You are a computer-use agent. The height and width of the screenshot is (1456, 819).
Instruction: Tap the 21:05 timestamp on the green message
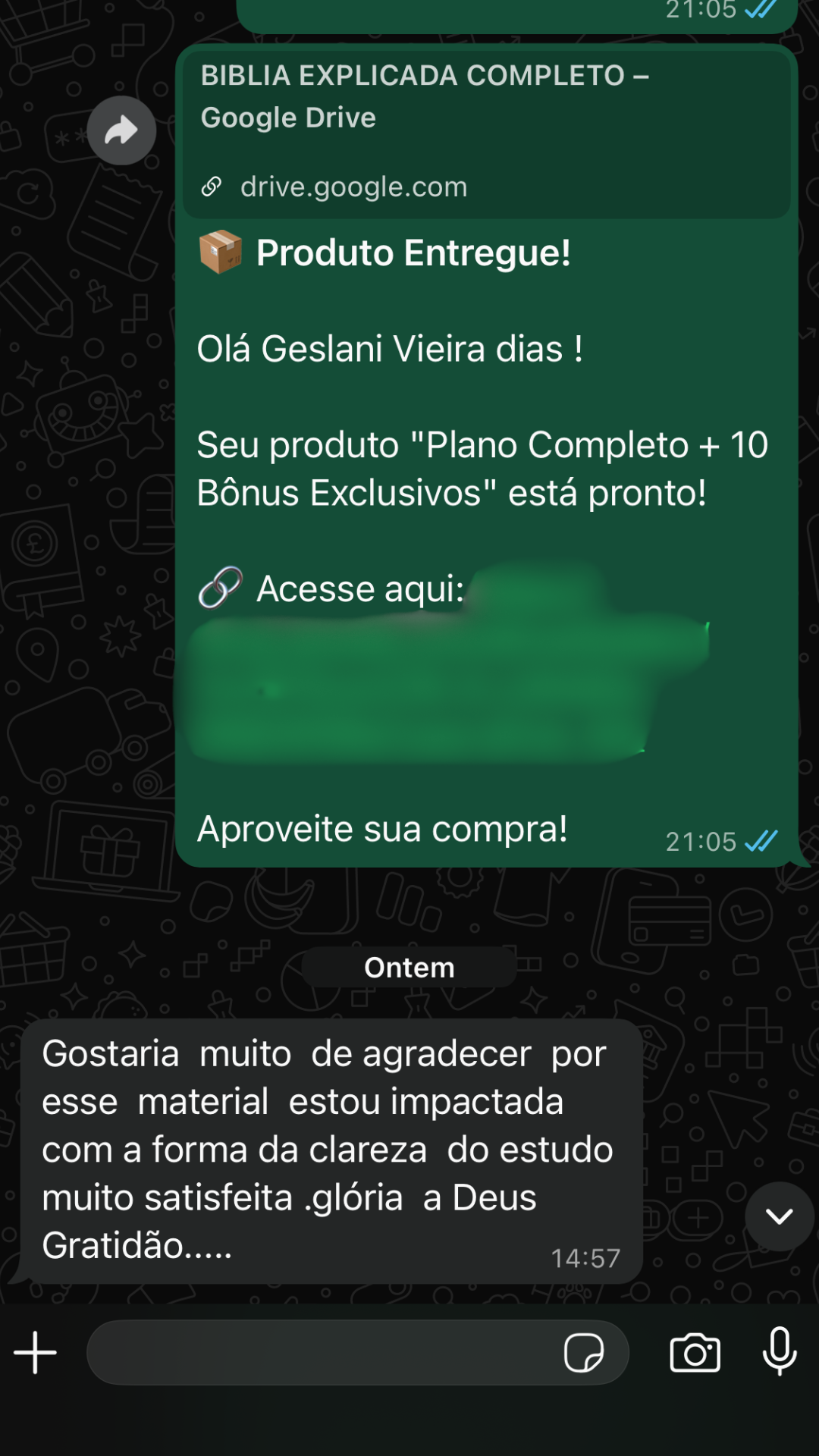pos(700,840)
